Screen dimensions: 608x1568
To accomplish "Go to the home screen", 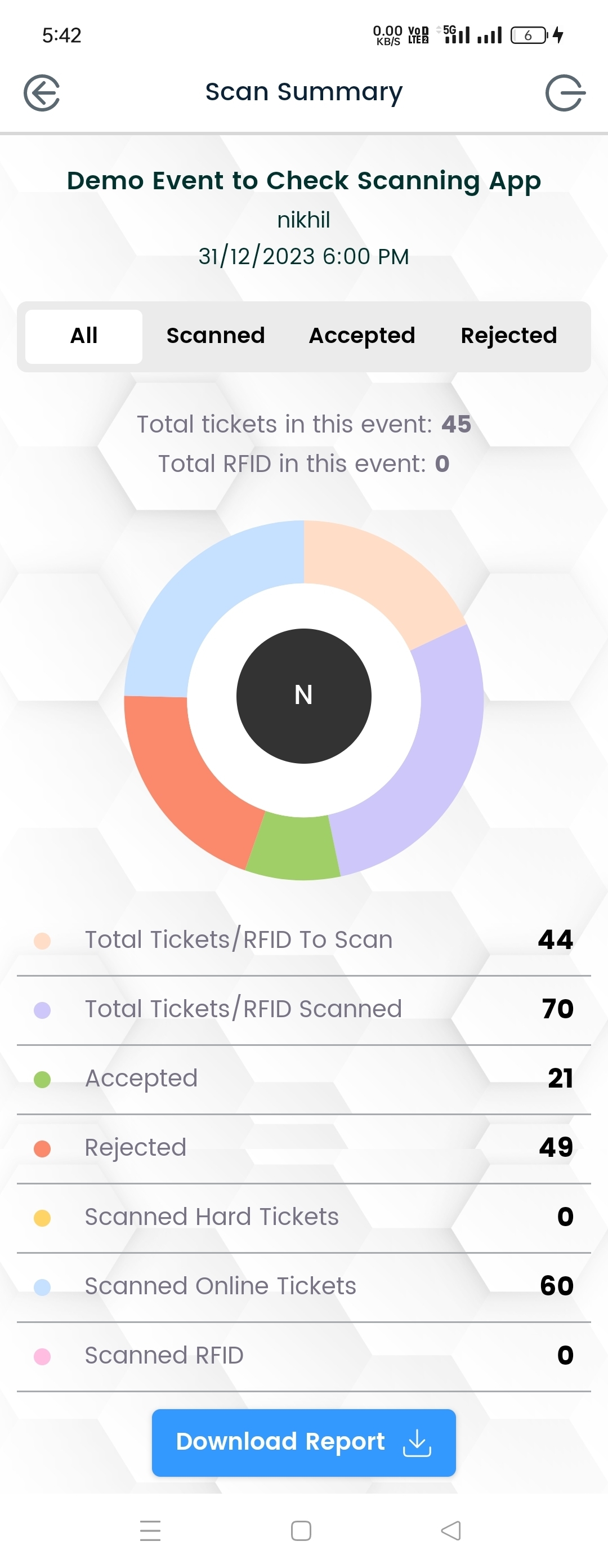I will tap(301, 1530).
